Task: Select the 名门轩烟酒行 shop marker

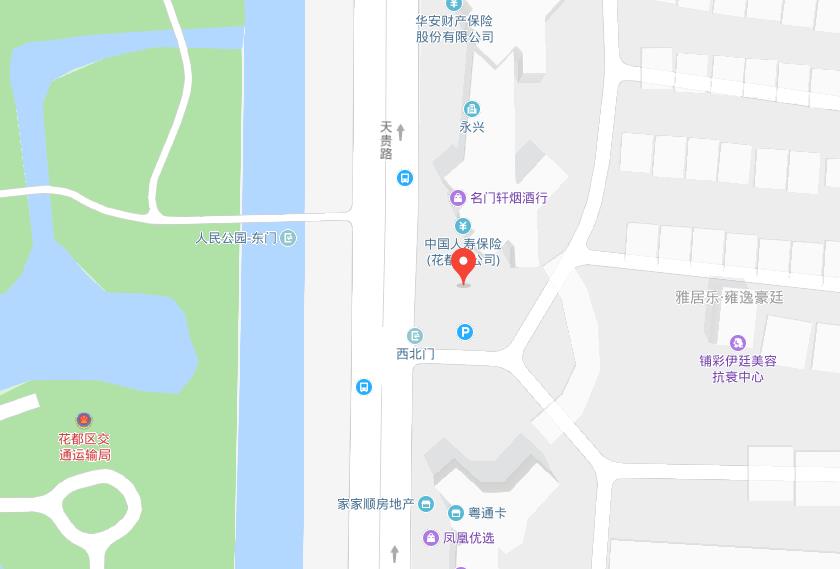Action: click(458, 198)
